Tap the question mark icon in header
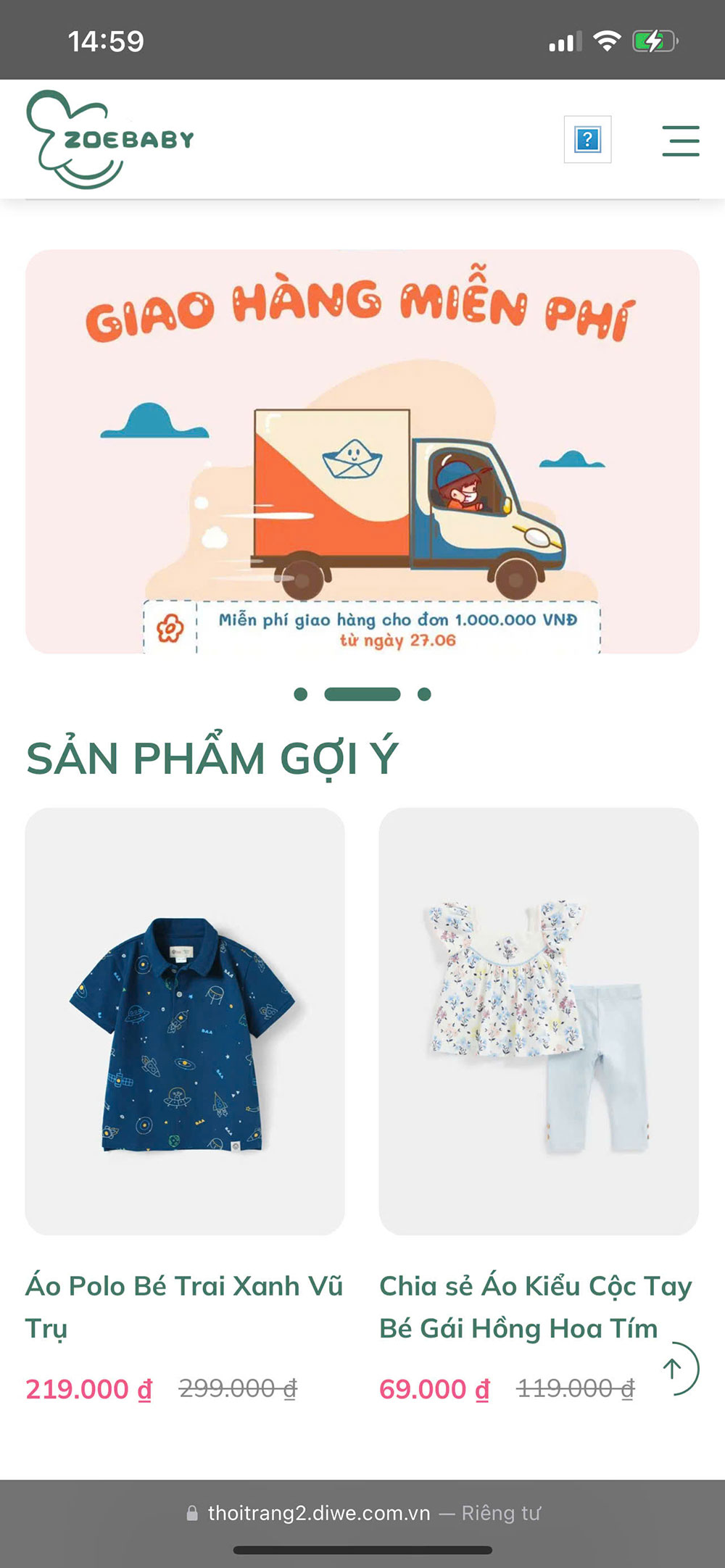The width and height of the screenshot is (725, 1568). pos(587,139)
